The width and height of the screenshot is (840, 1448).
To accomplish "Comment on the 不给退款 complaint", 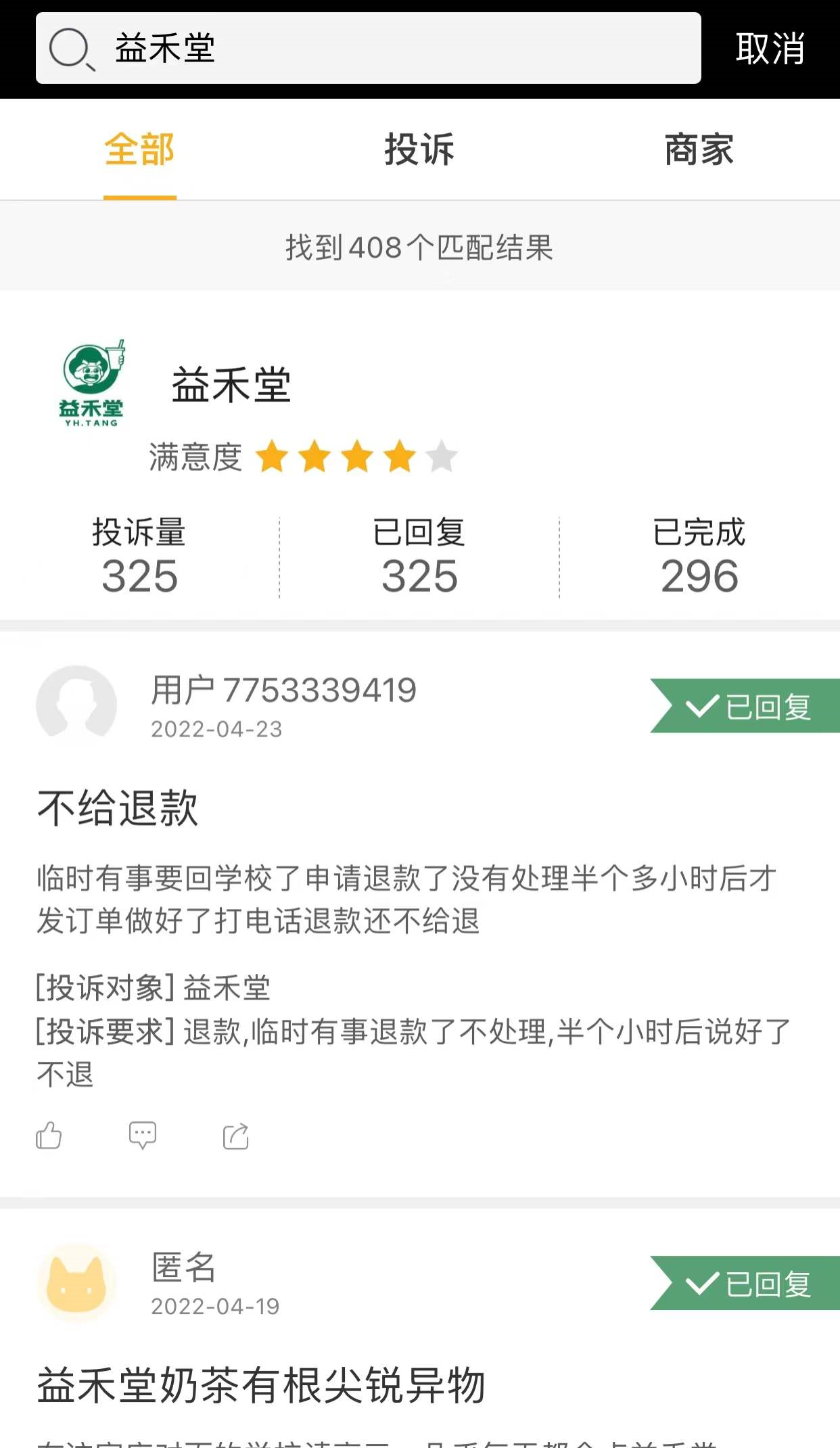I will [x=143, y=1136].
